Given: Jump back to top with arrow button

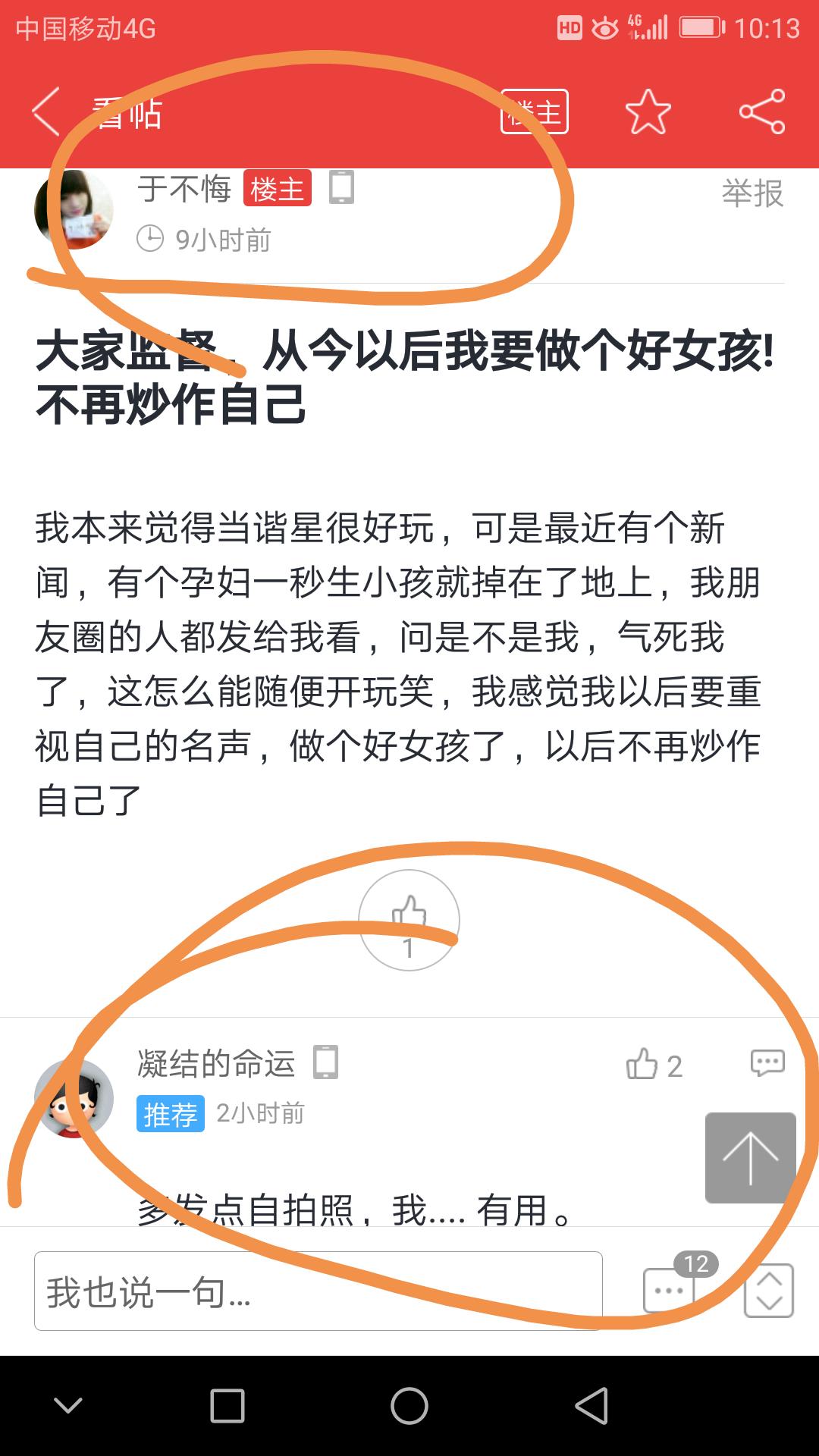Looking at the screenshot, I should 750,1157.
